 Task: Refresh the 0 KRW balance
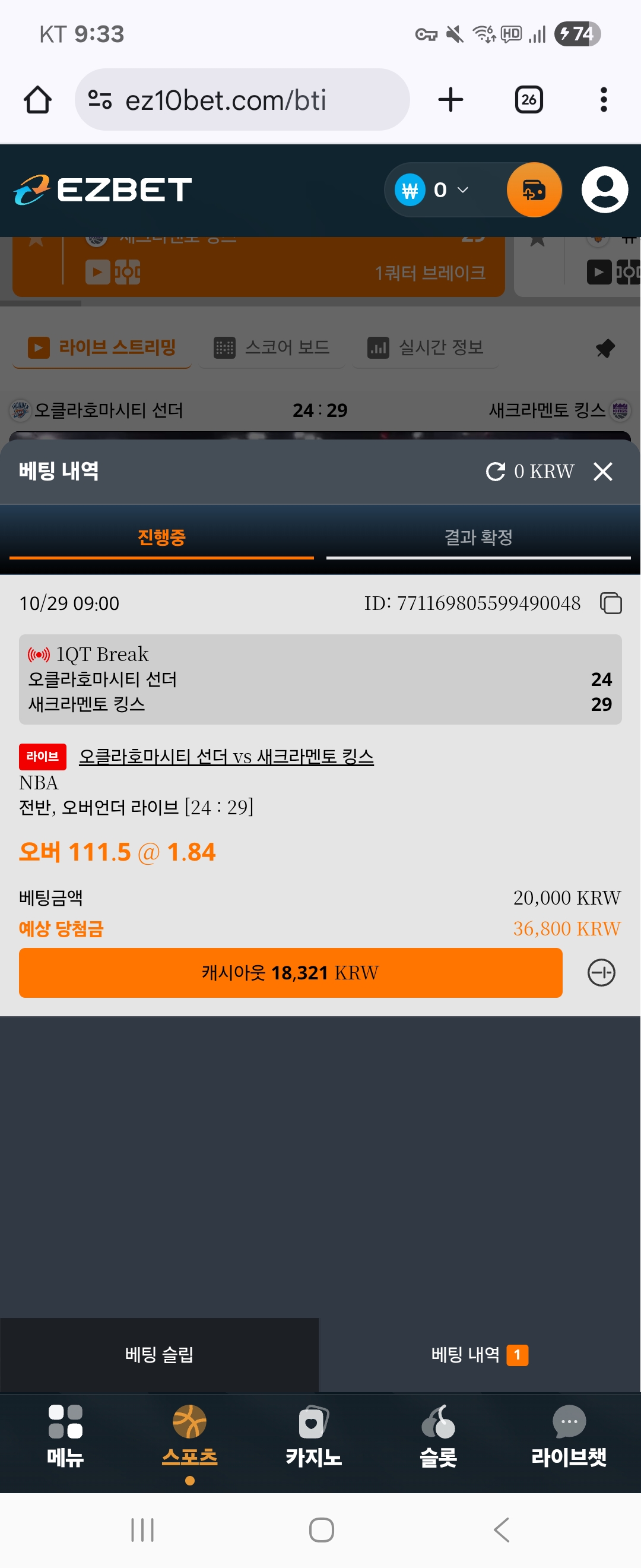tap(496, 471)
